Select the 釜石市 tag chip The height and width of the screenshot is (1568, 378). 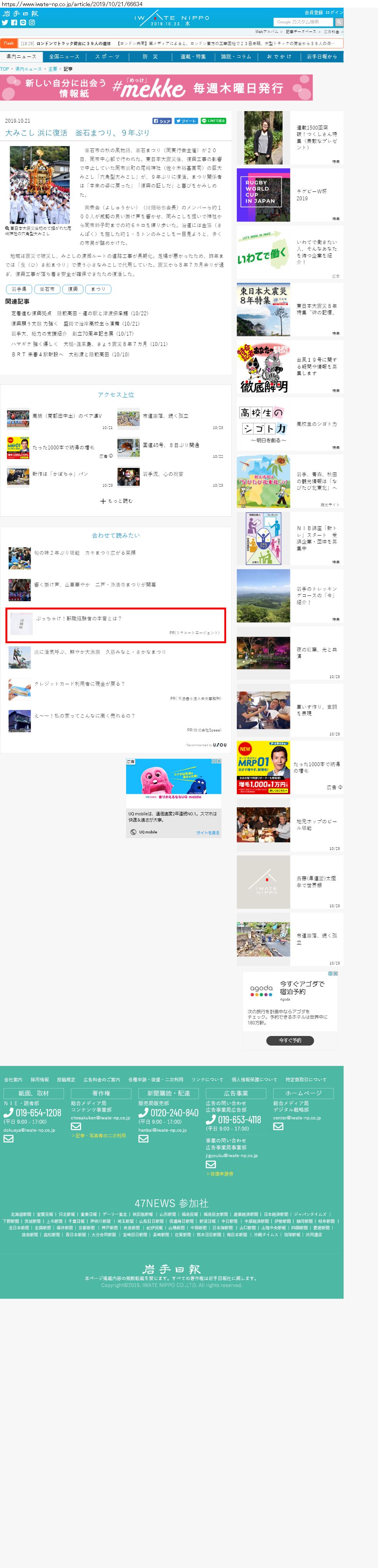47,289
